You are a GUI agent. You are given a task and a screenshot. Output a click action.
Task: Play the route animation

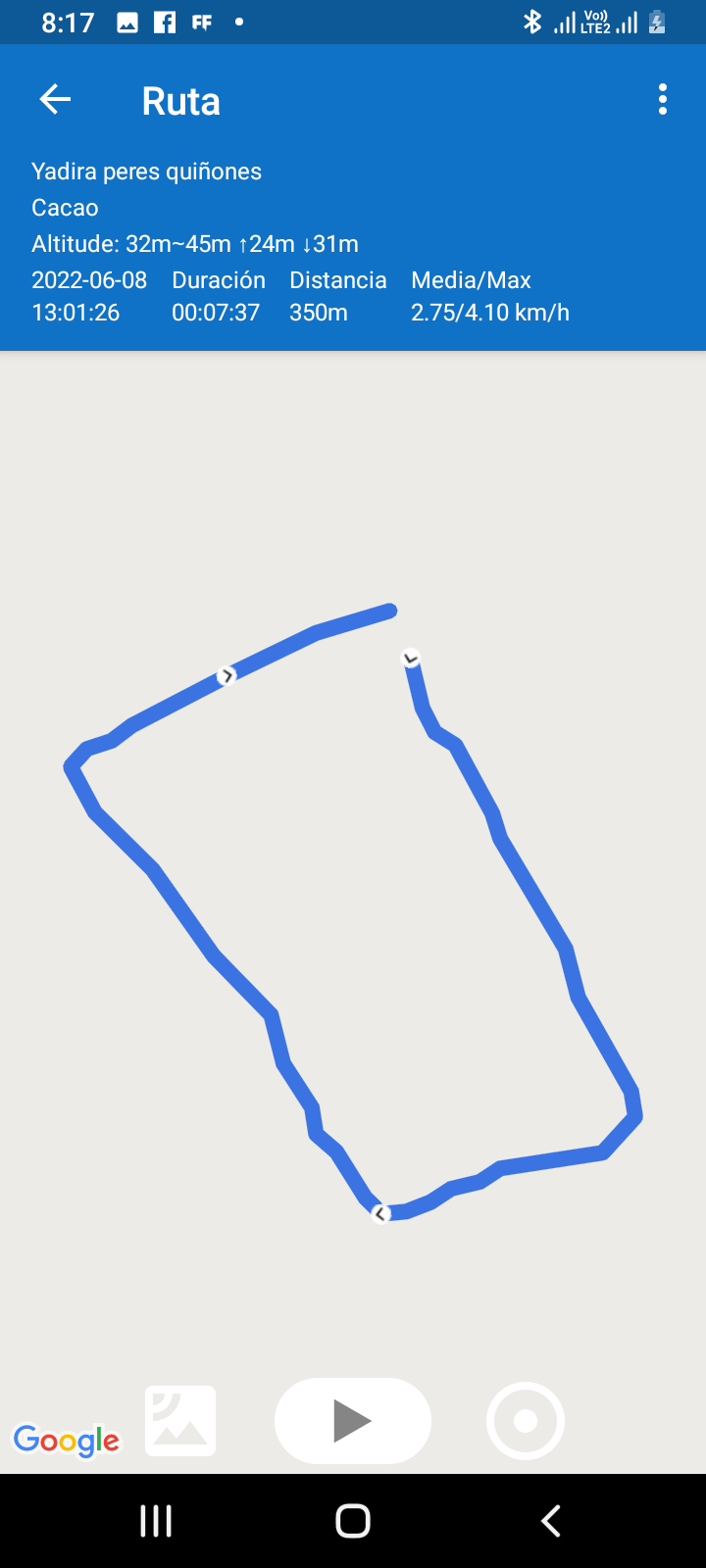click(353, 1421)
